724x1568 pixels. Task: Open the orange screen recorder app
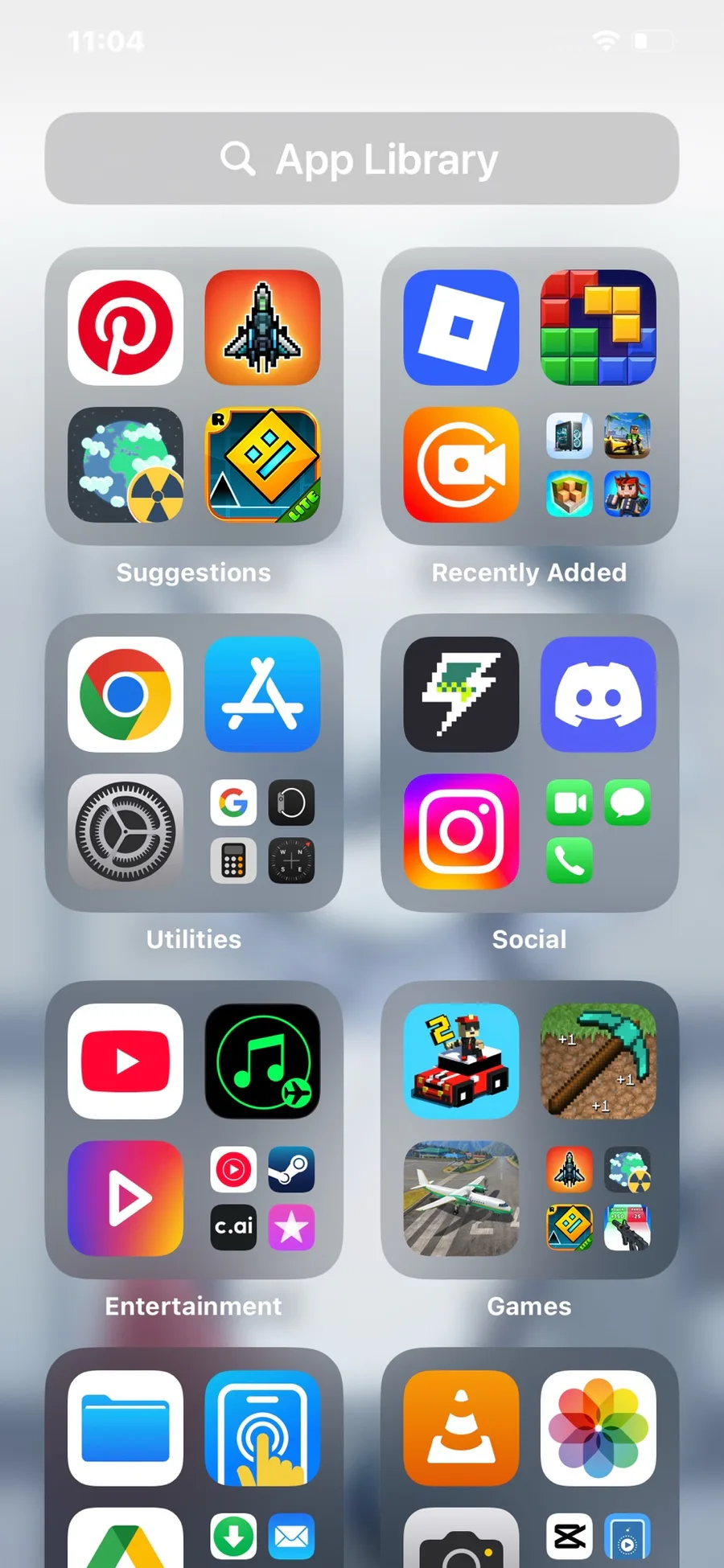pos(461,464)
